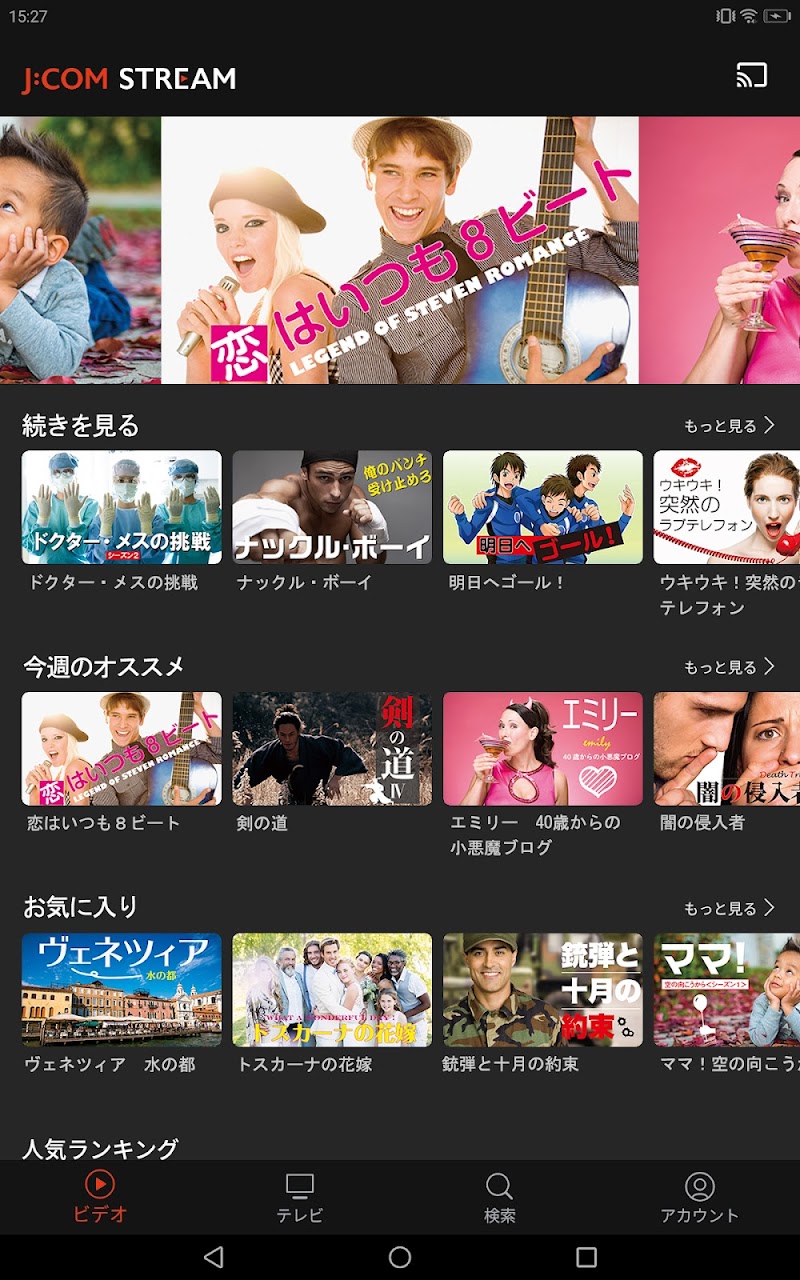Select エミリー 40歳からの小悪魔ブログ
The image size is (800, 1280).
pyautogui.click(x=543, y=749)
